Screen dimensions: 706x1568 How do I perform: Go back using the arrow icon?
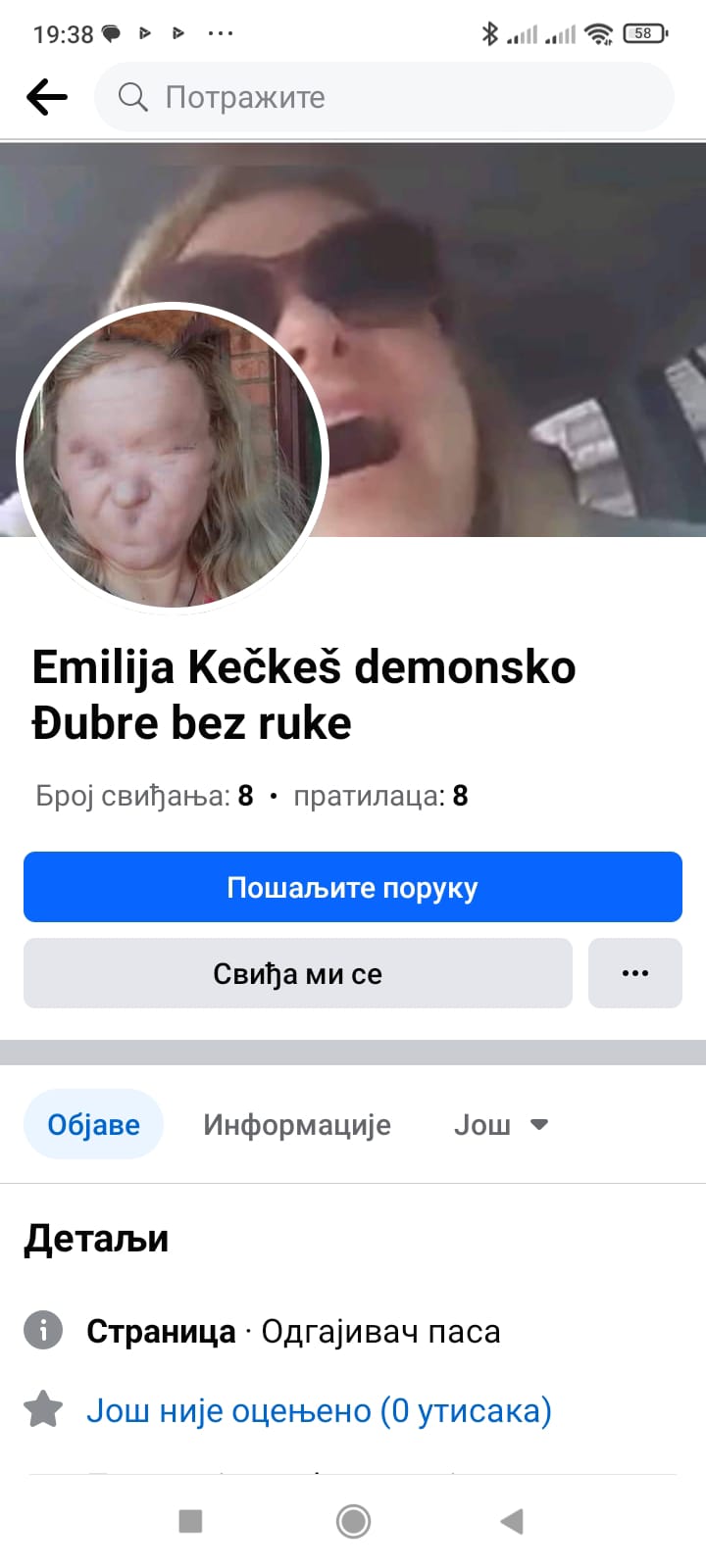(x=47, y=97)
